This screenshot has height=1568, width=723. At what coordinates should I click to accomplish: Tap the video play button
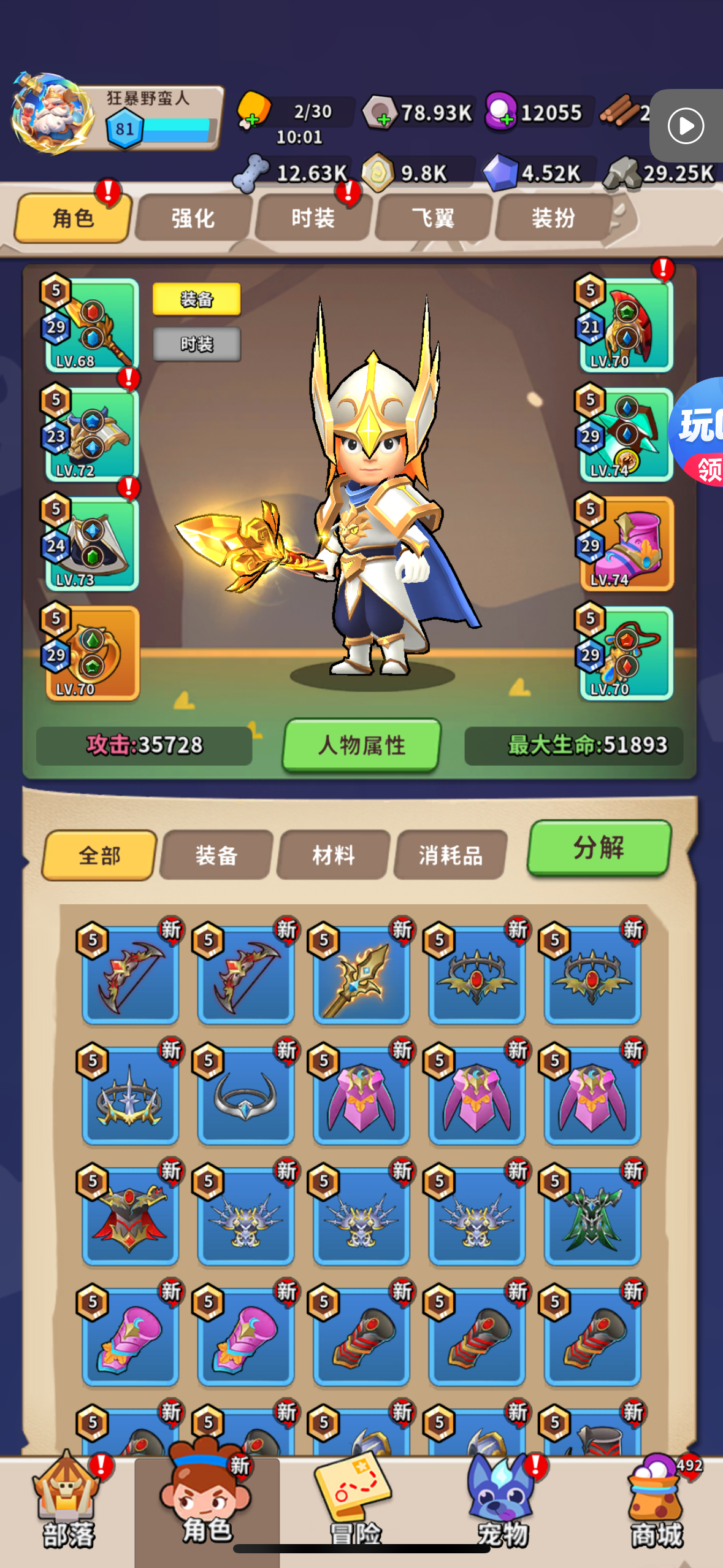(x=686, y=126)
